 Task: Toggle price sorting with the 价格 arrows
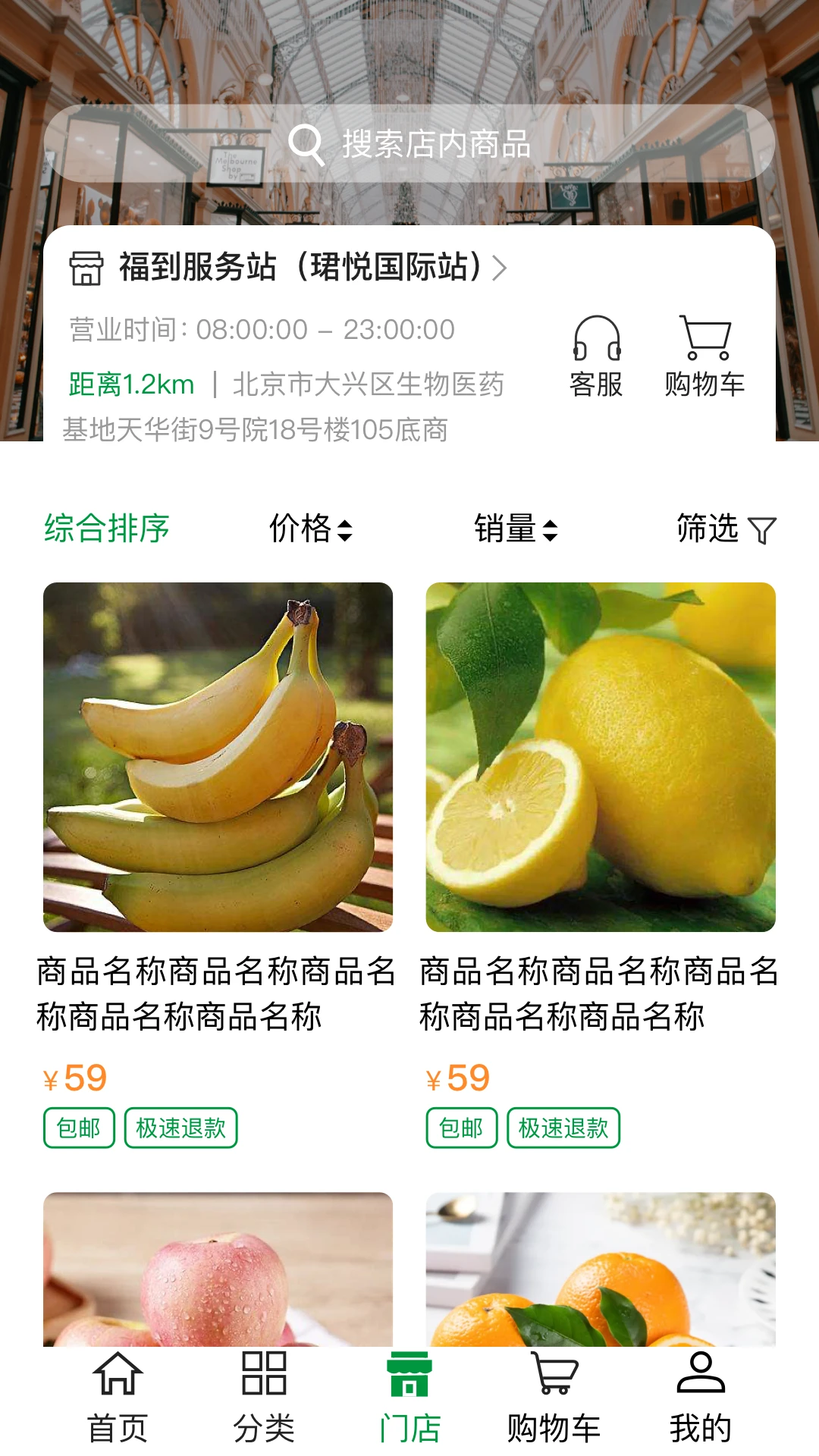(x=345, y=531)
